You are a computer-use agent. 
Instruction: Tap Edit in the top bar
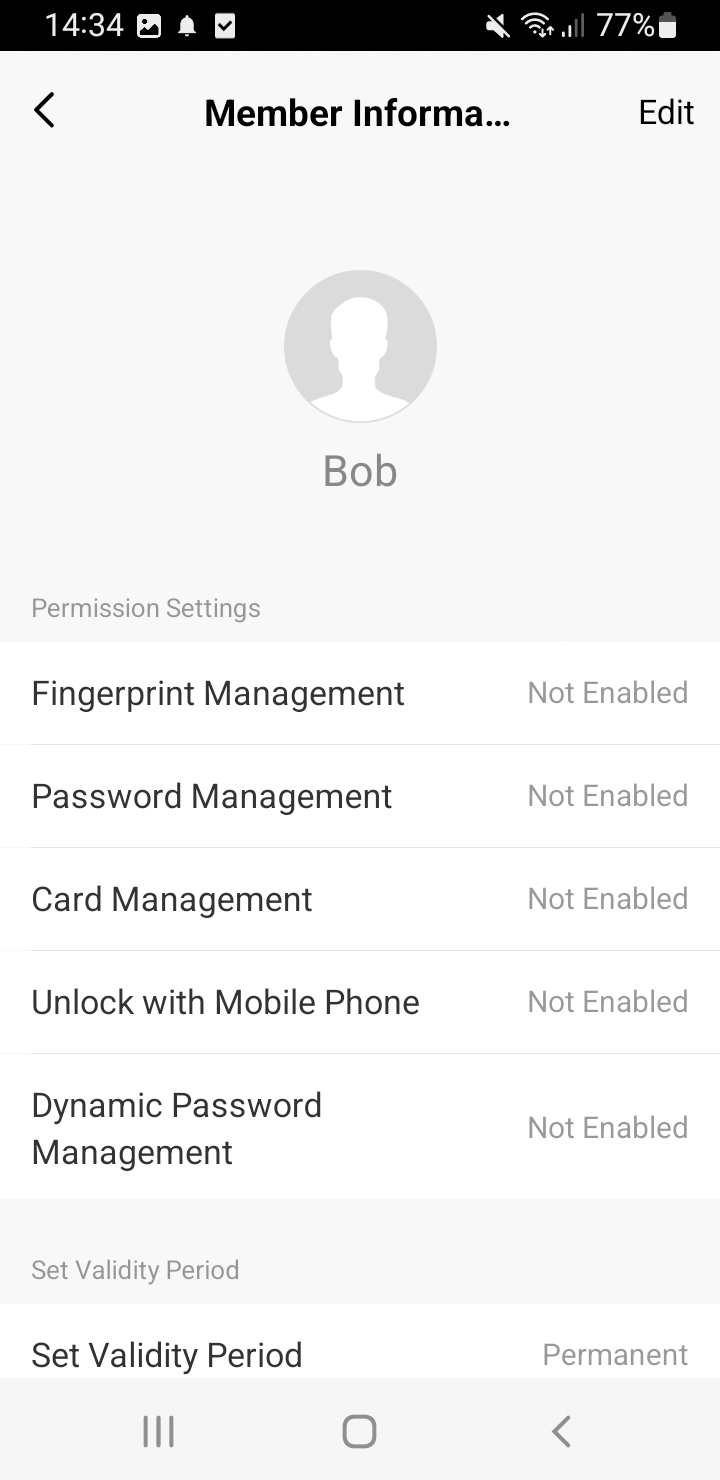(666, 112)
